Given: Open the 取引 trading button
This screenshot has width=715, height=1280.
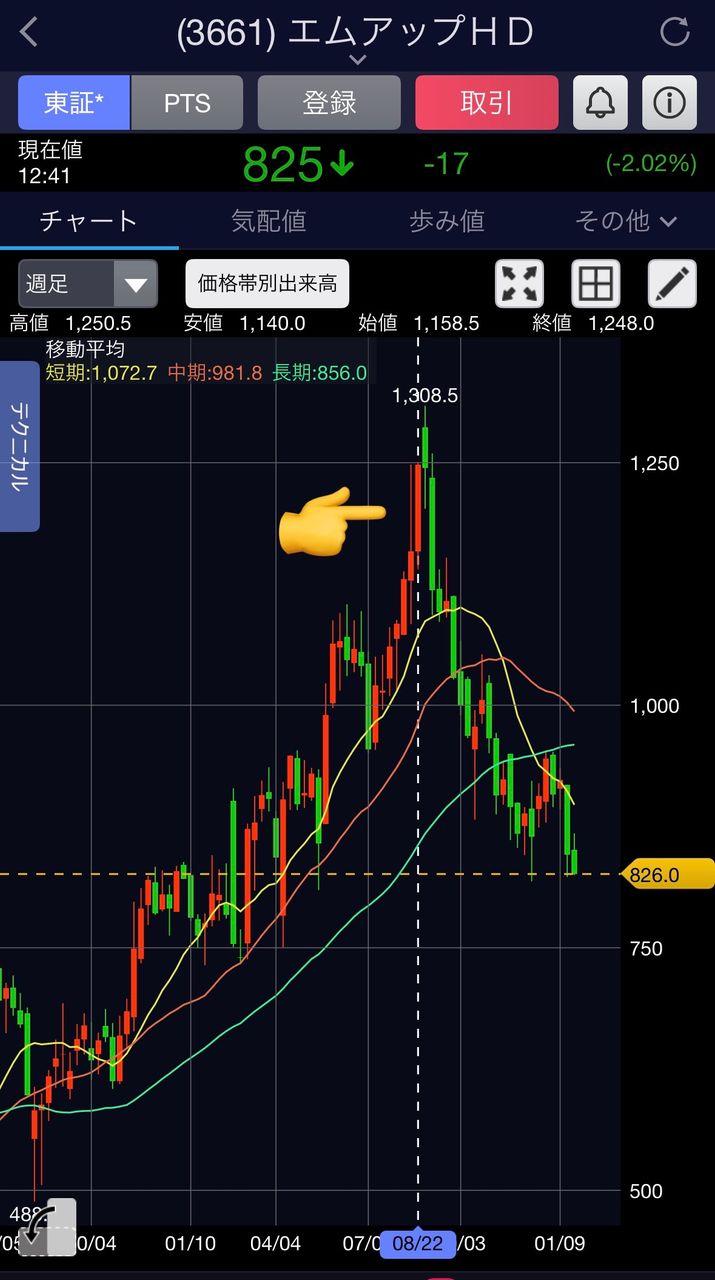Looking at the screenshot, I should click(486, 102).
